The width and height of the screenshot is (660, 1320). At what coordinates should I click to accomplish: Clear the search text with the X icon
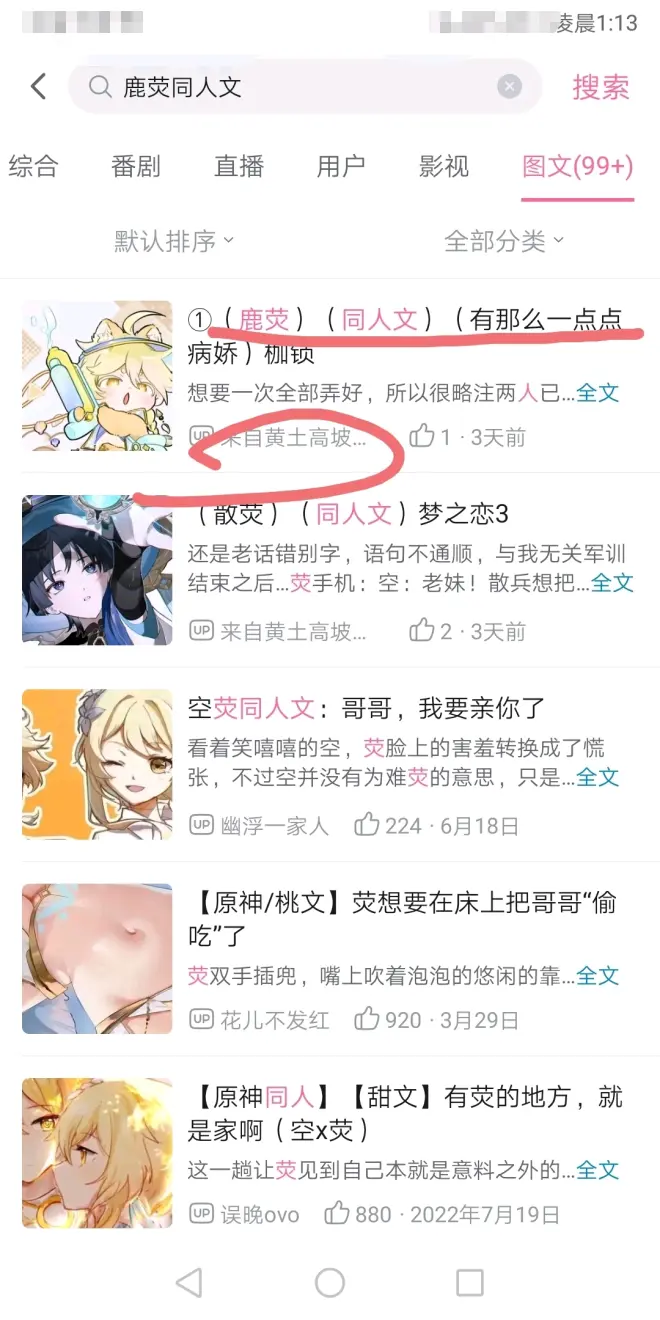pos(509,87)
